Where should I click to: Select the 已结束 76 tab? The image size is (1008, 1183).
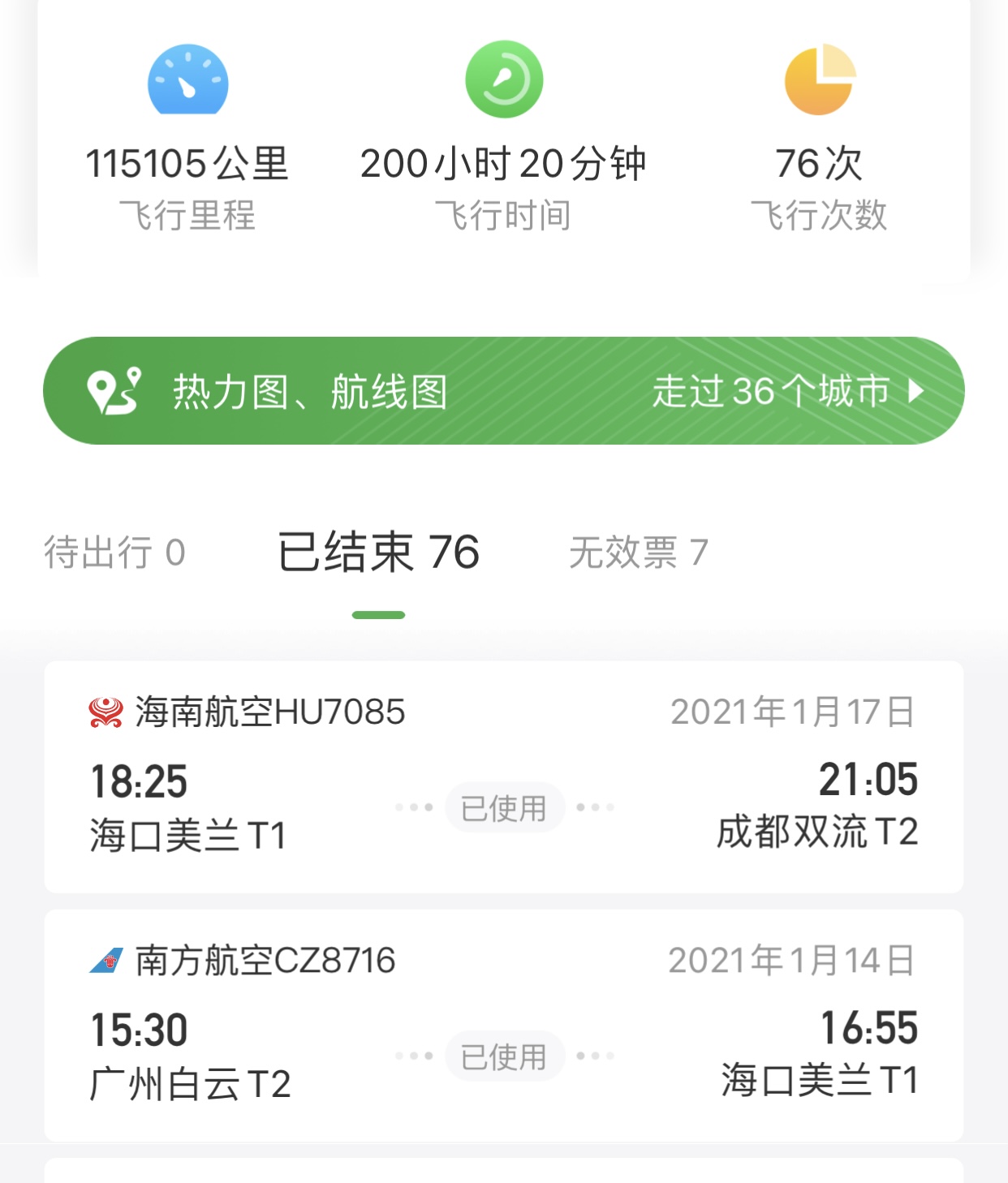pyautogui.click(x=378, y=553)
